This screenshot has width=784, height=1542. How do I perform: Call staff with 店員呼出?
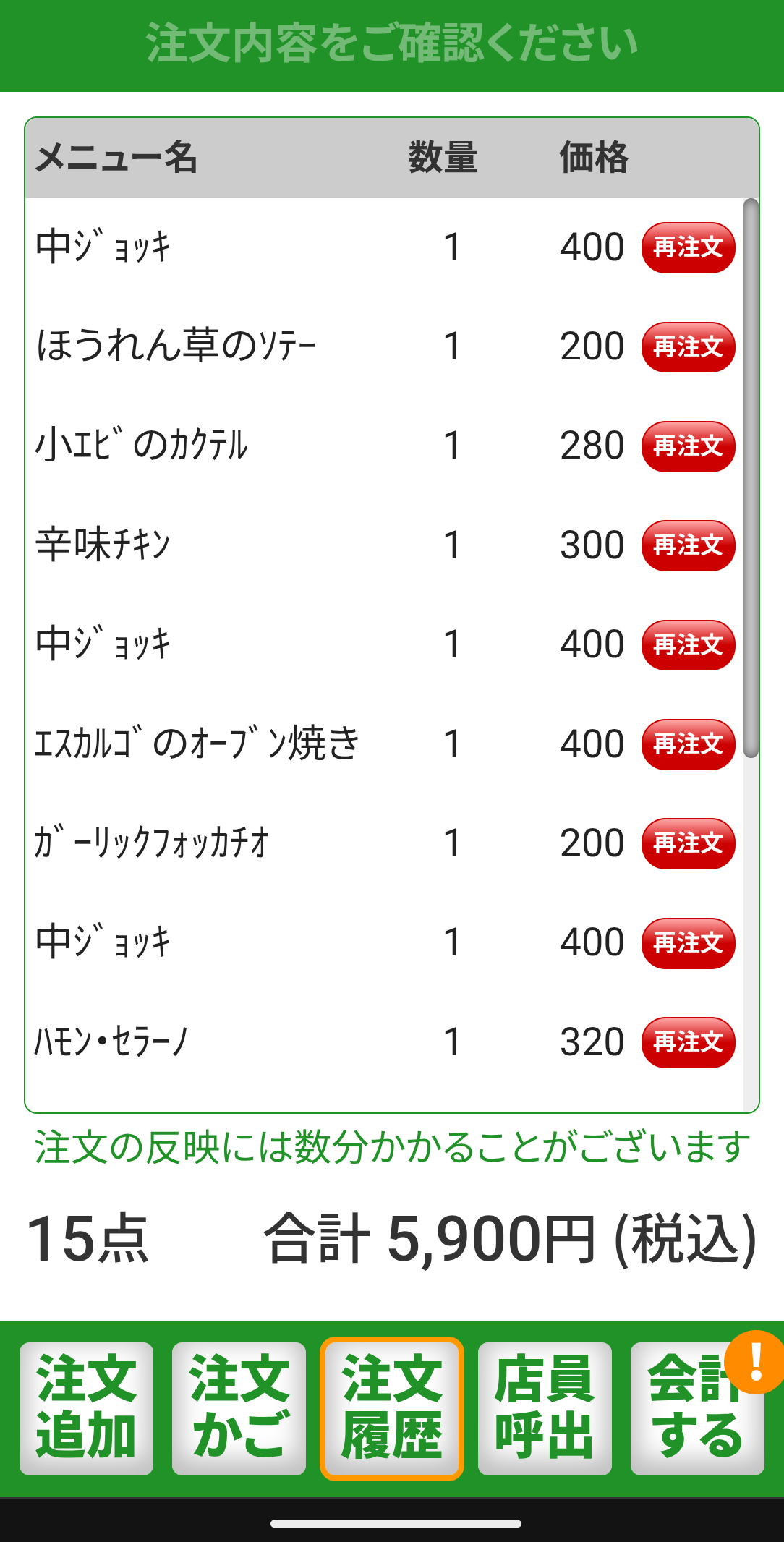point(545,1408)
